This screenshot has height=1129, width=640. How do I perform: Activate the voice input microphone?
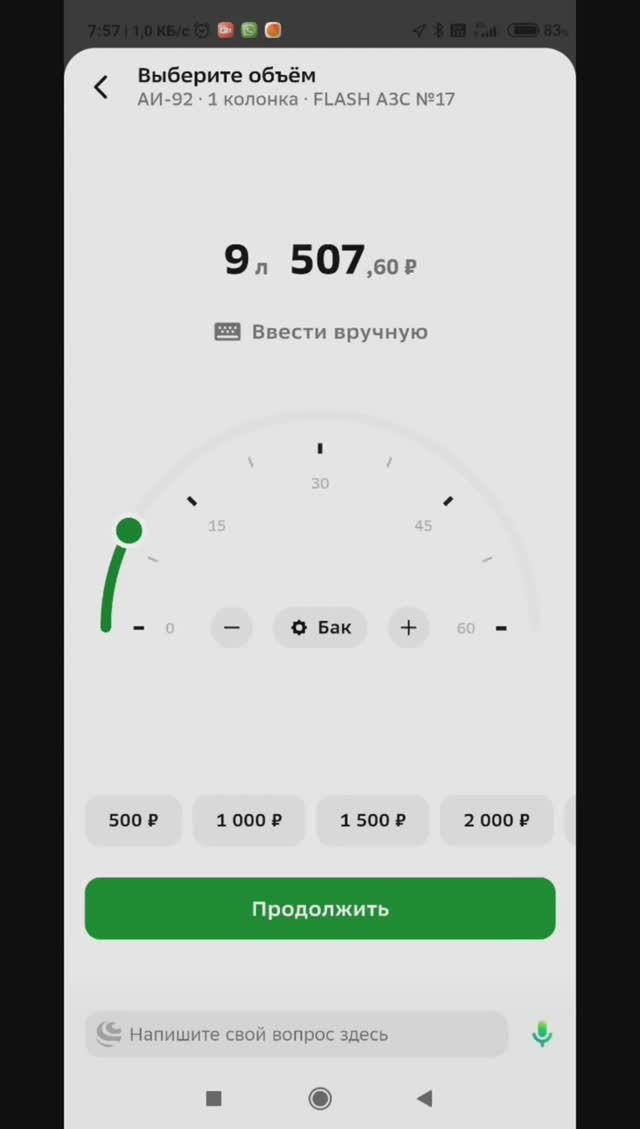[542, 1034]
